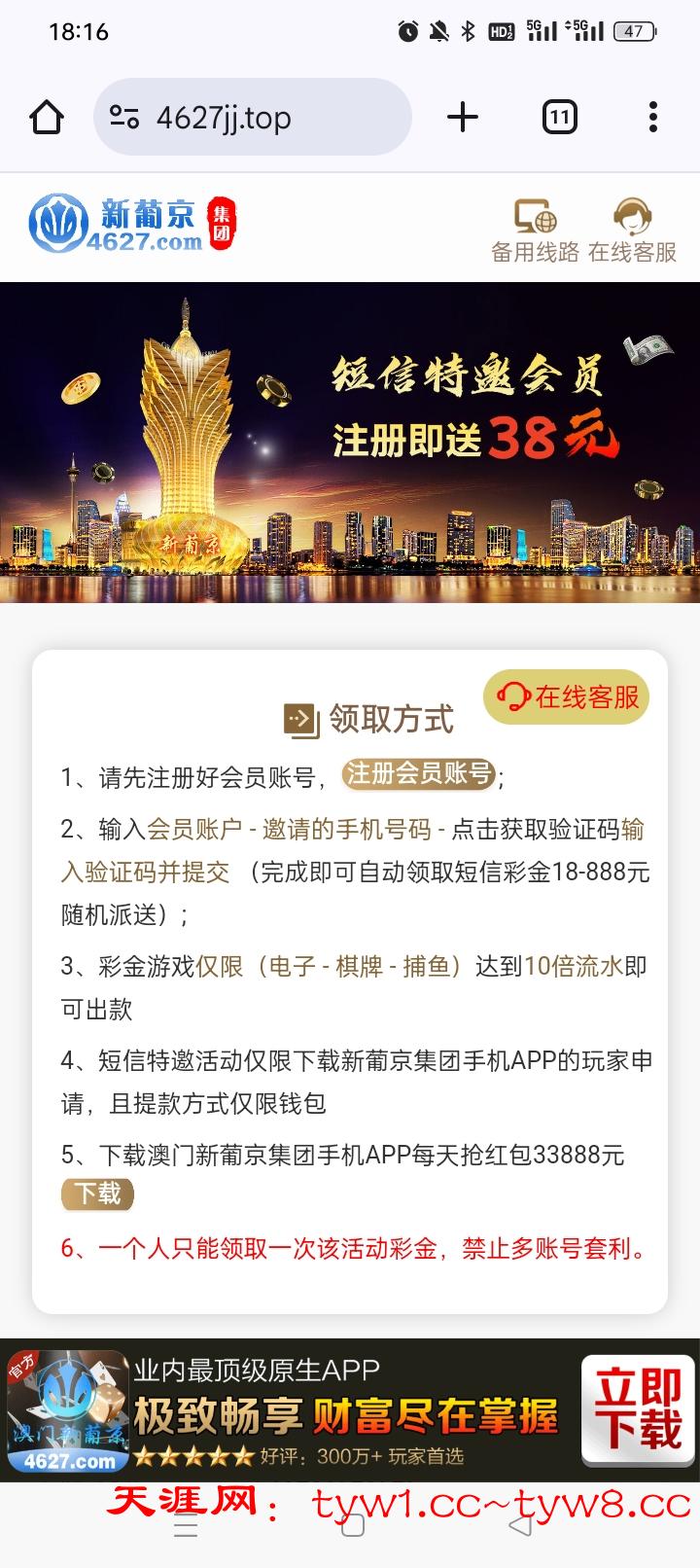Open the tab switcher showing 11 tabs
Viewport: 700px width, 1568px height.
tap(559, 118)
